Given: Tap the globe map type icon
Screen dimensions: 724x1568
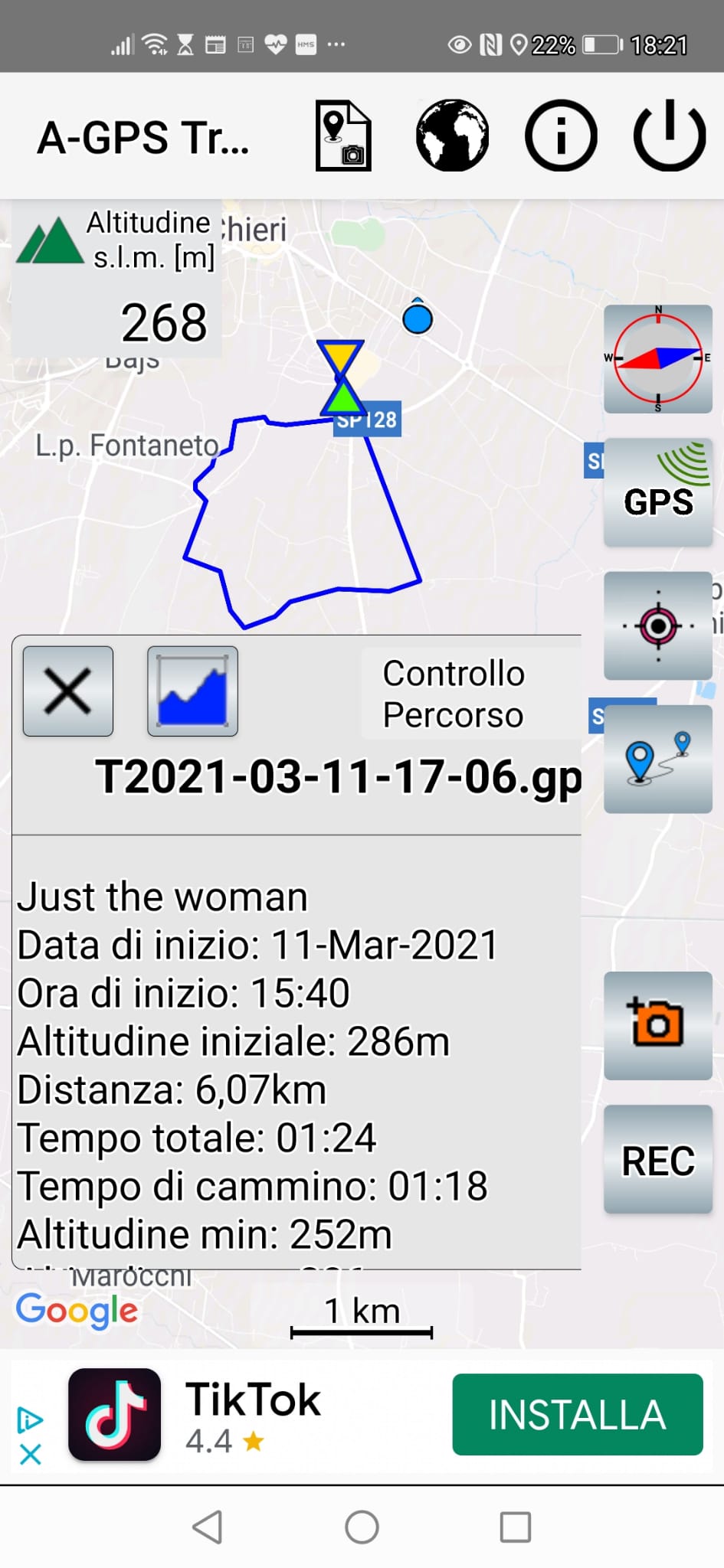Looking at the screenshot, I should 452,136.
